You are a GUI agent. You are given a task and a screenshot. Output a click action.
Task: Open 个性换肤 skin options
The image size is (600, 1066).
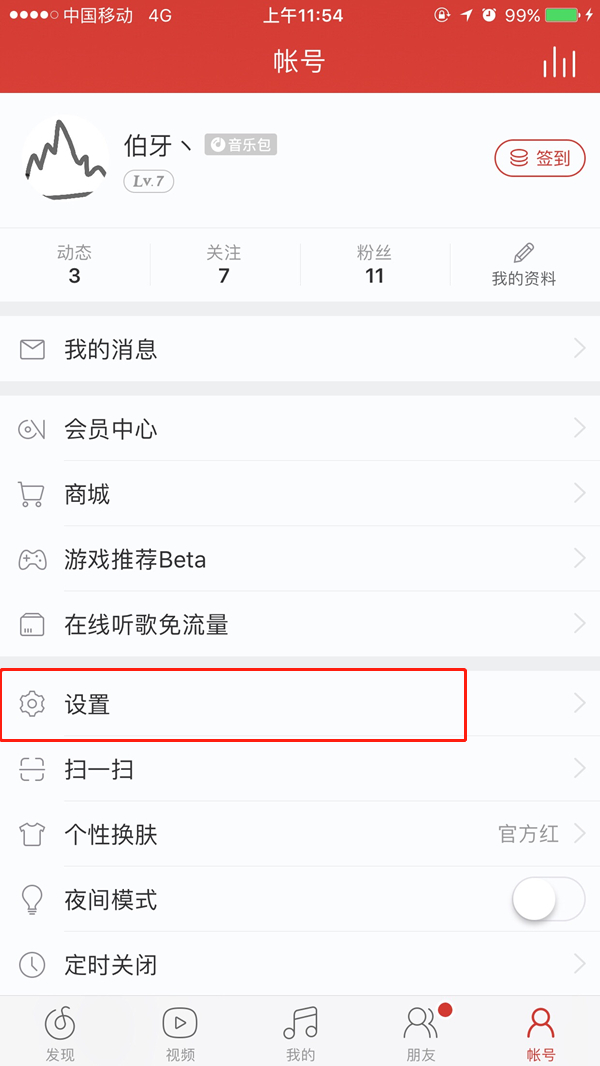(300, 834)
